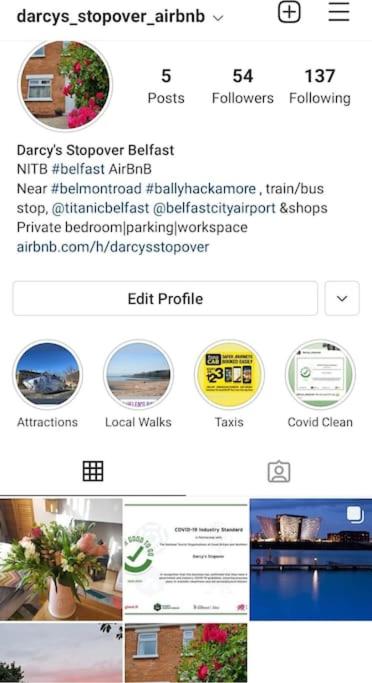This screenshot has width=372, height=683.
Task: View the Local Walks highlight
Action: tap(139, 375)
